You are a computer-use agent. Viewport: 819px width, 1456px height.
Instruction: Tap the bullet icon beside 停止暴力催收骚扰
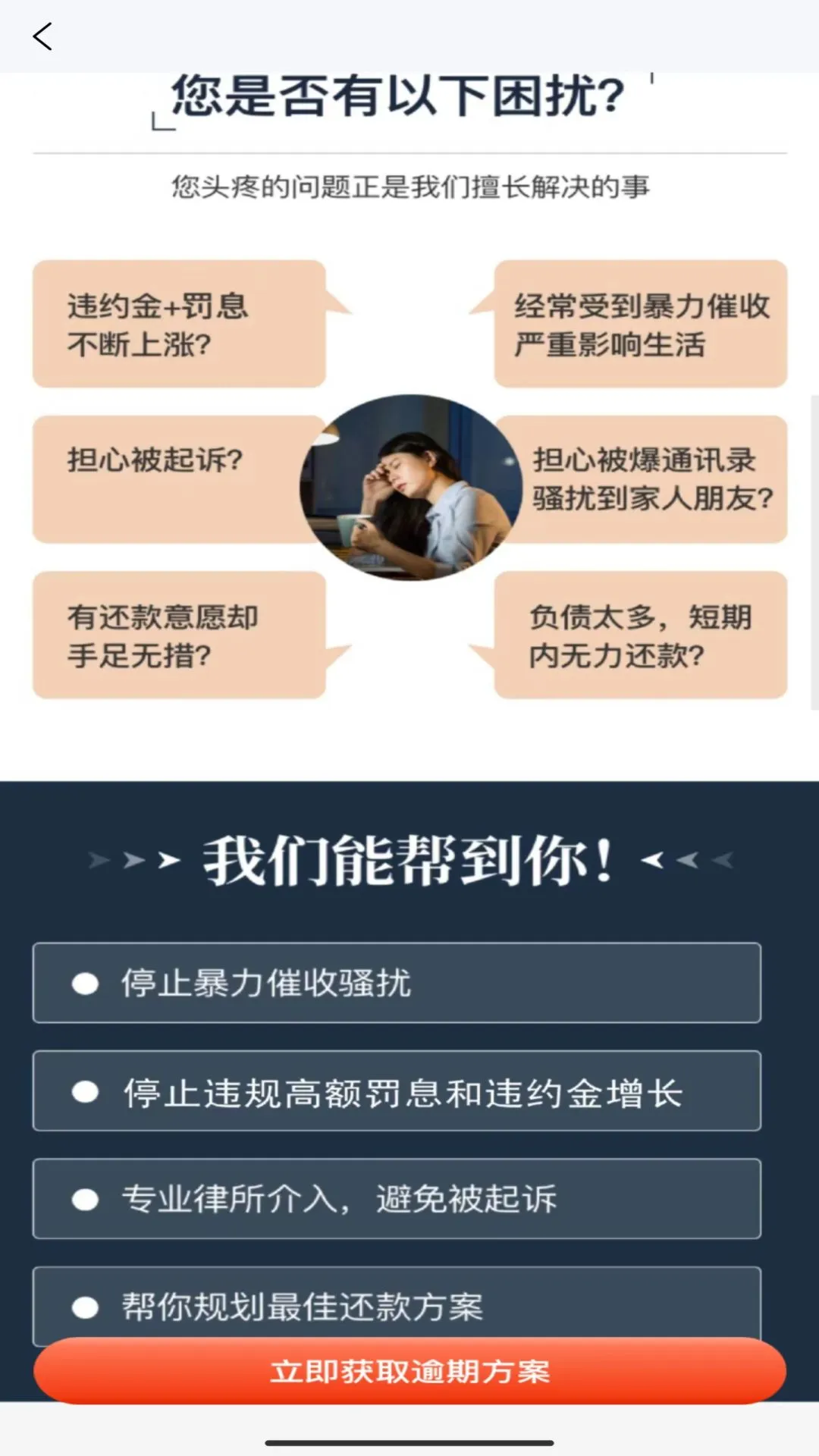click(85, 984)
